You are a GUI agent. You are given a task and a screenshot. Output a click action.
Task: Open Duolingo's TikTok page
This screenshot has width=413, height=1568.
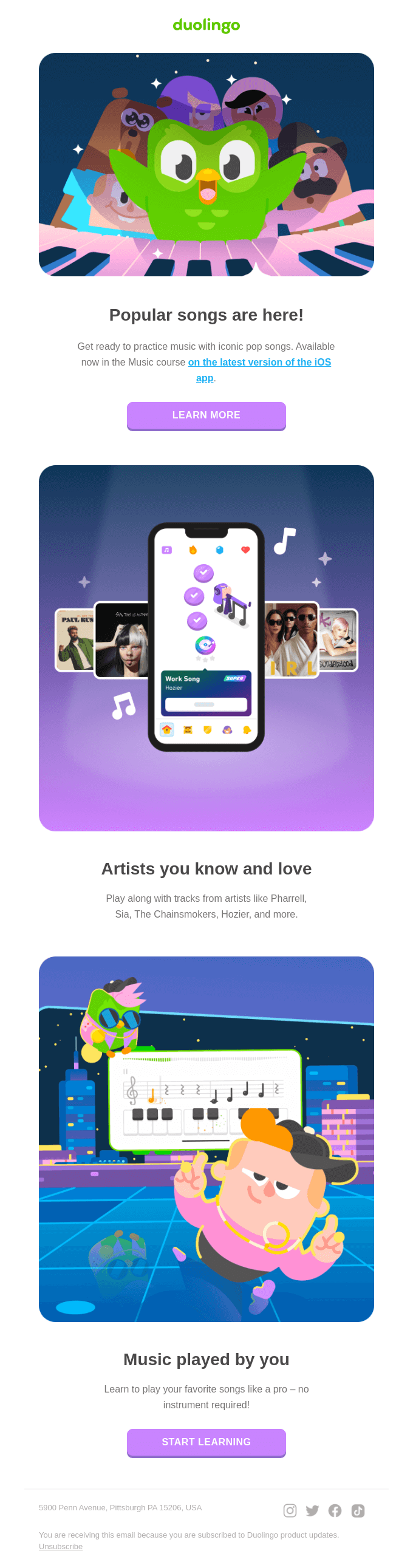tap(358, 1510)
